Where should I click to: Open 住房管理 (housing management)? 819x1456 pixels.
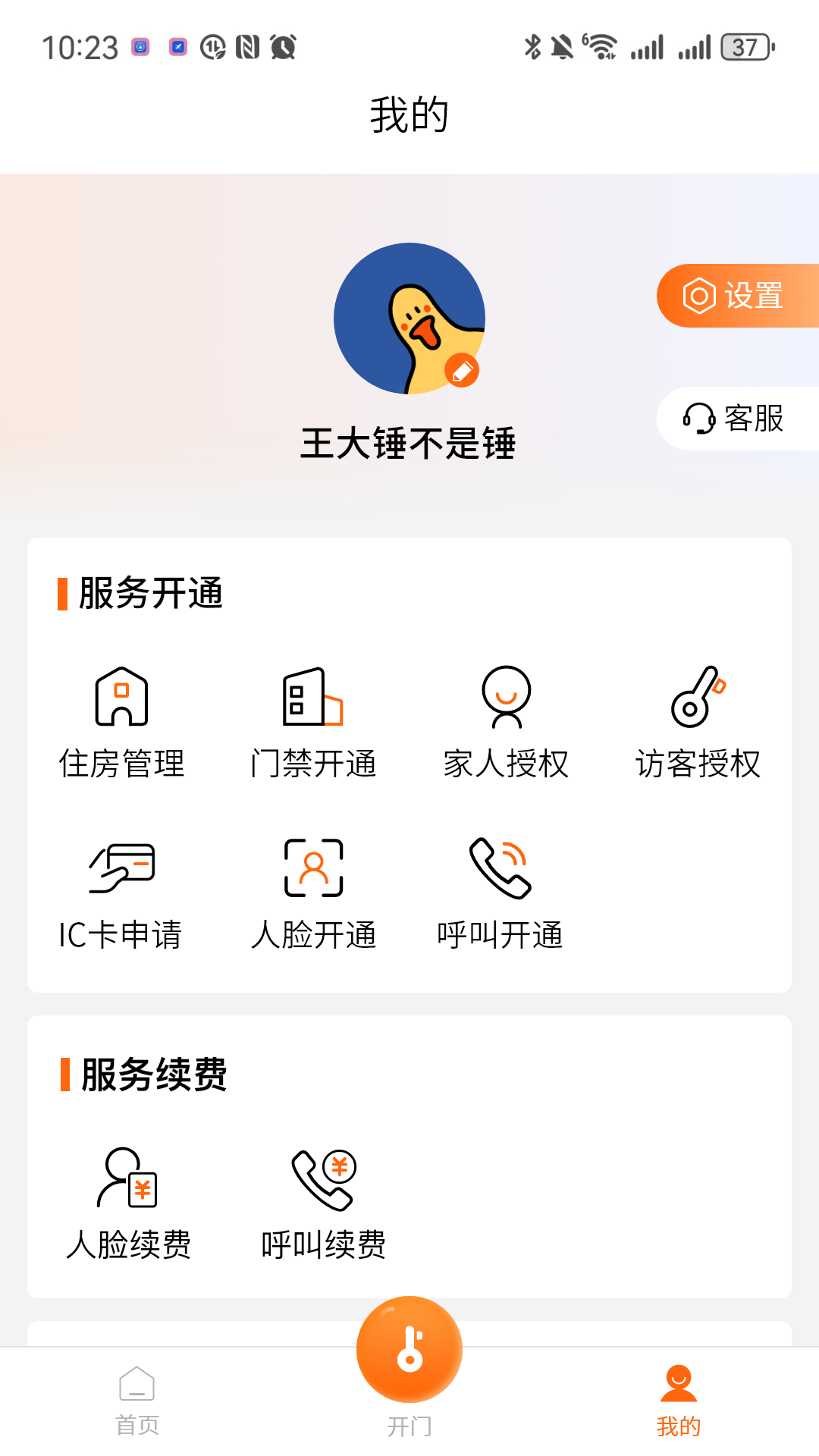pyautogui.click(x=122, y=720)
